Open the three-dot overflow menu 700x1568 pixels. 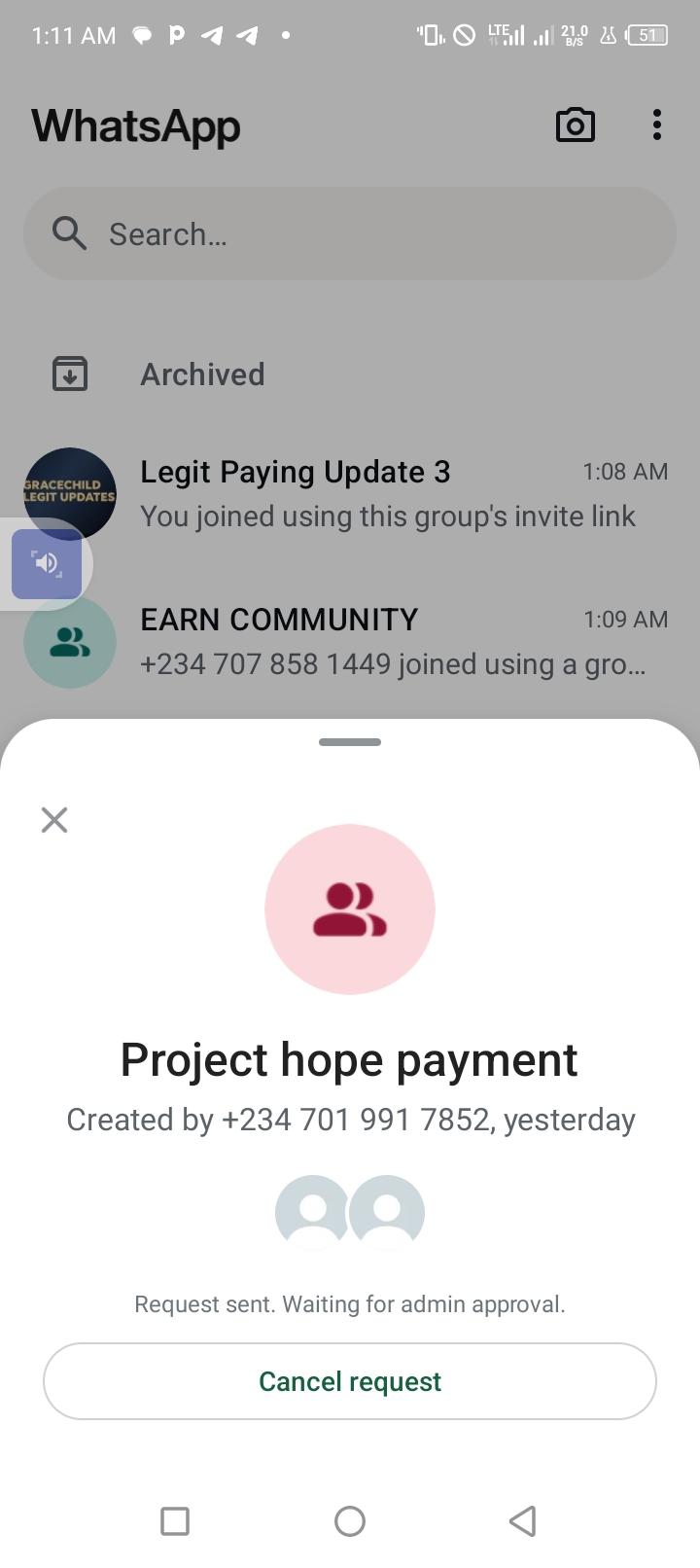657,125
